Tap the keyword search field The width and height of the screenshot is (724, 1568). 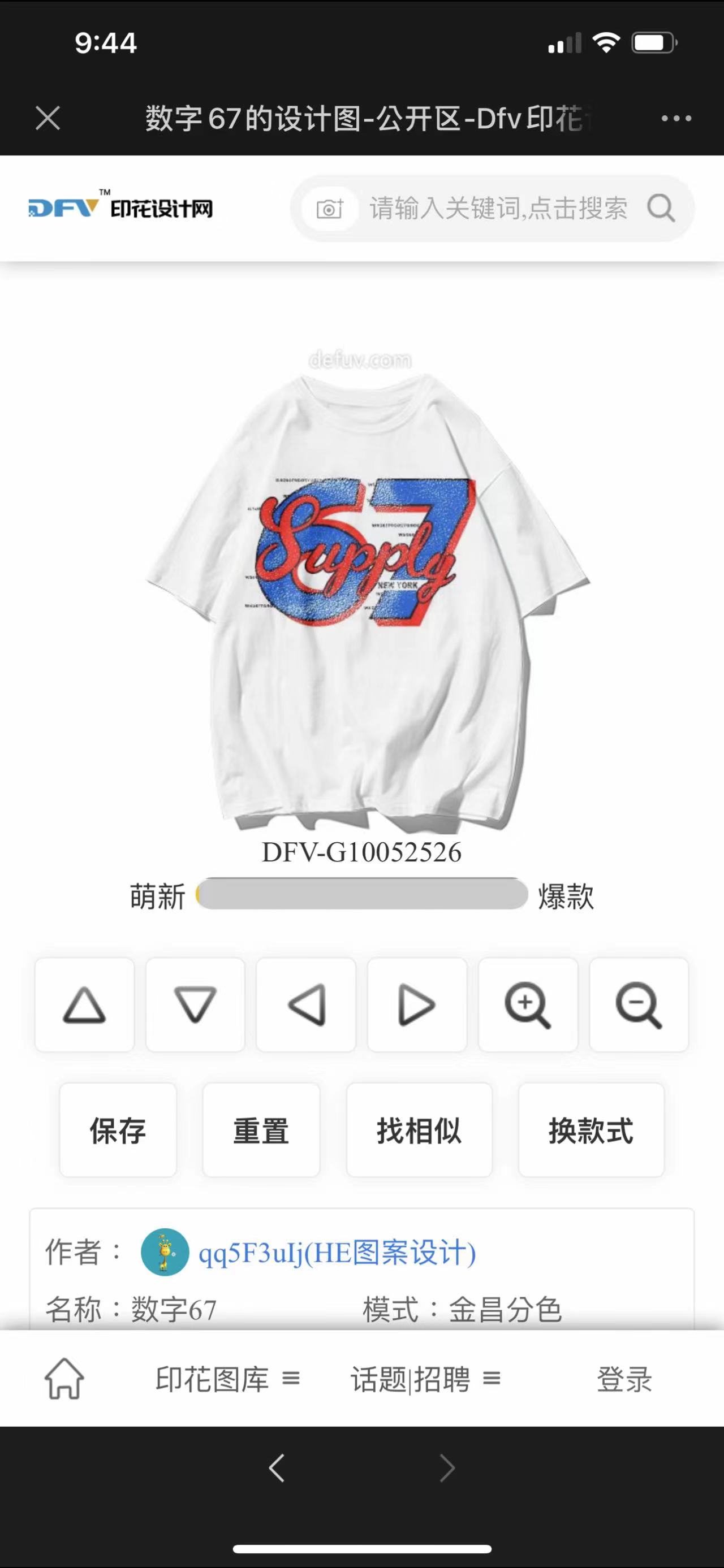[498, 208]
